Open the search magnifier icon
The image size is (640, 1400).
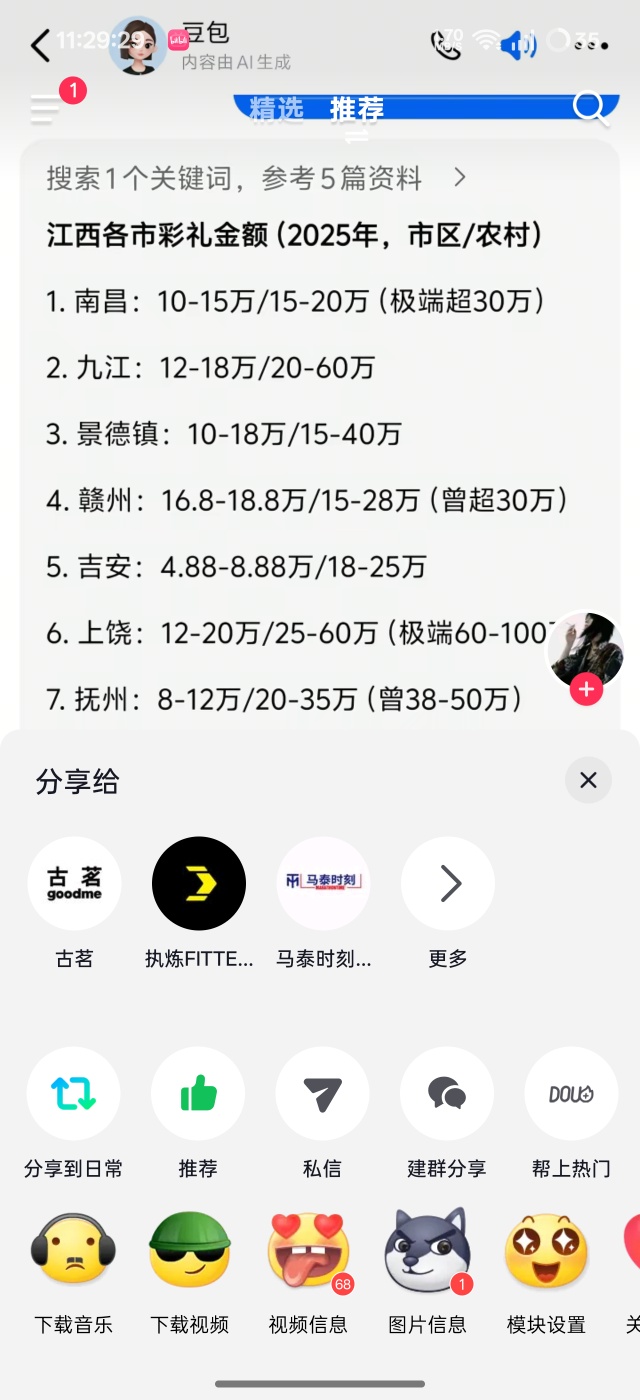tap(590, 108)
